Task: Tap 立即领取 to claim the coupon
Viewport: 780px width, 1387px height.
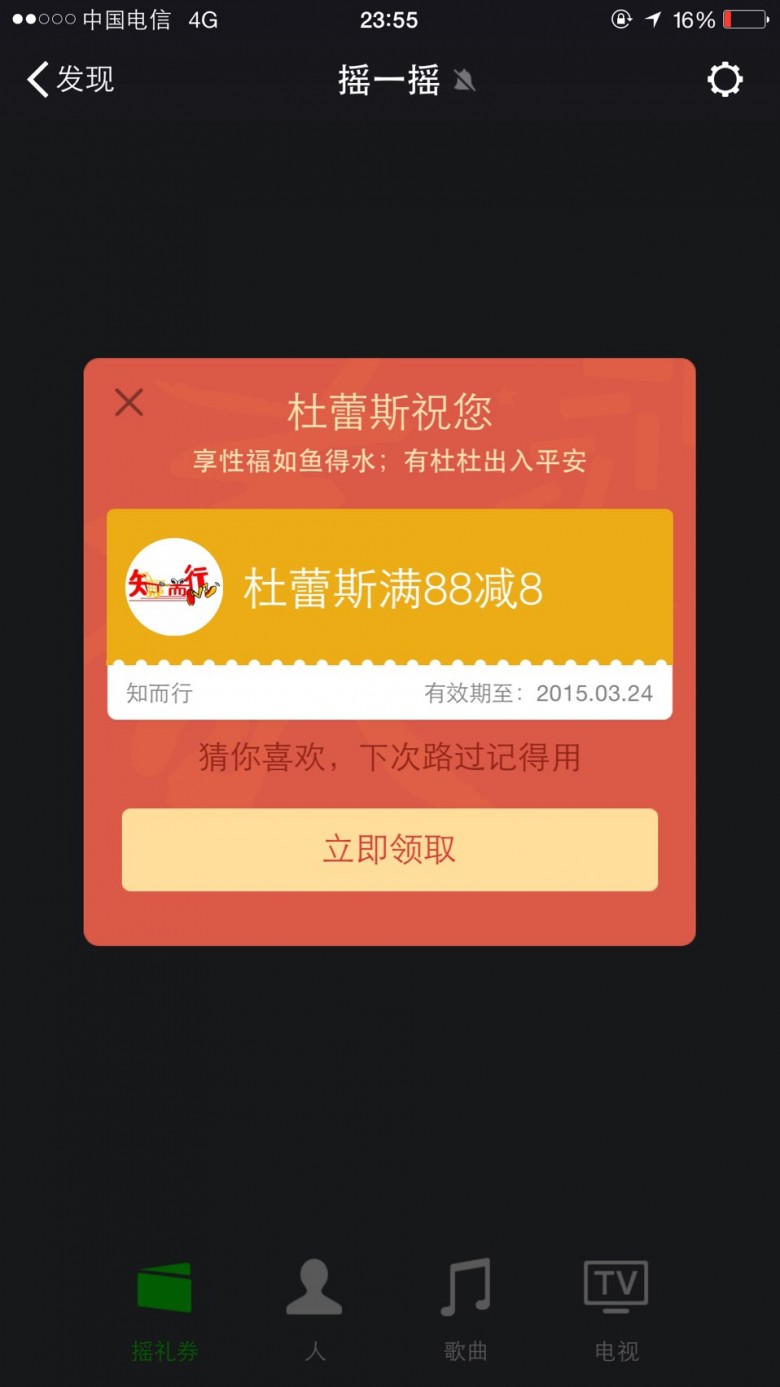Action: (390, 849)
